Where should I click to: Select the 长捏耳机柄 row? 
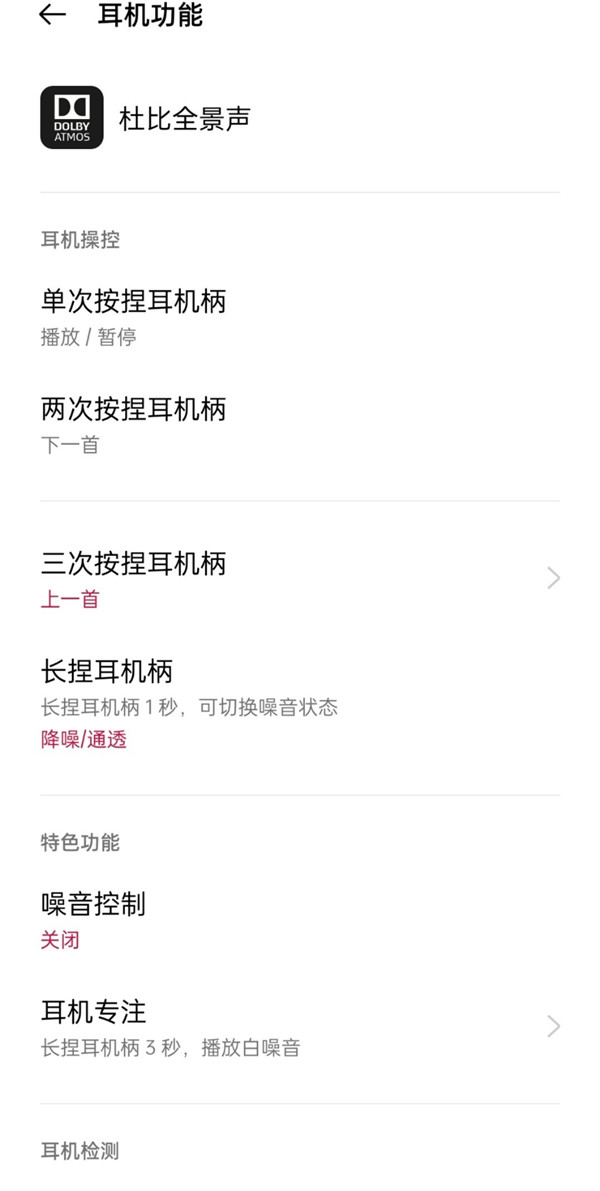point(300,703)
